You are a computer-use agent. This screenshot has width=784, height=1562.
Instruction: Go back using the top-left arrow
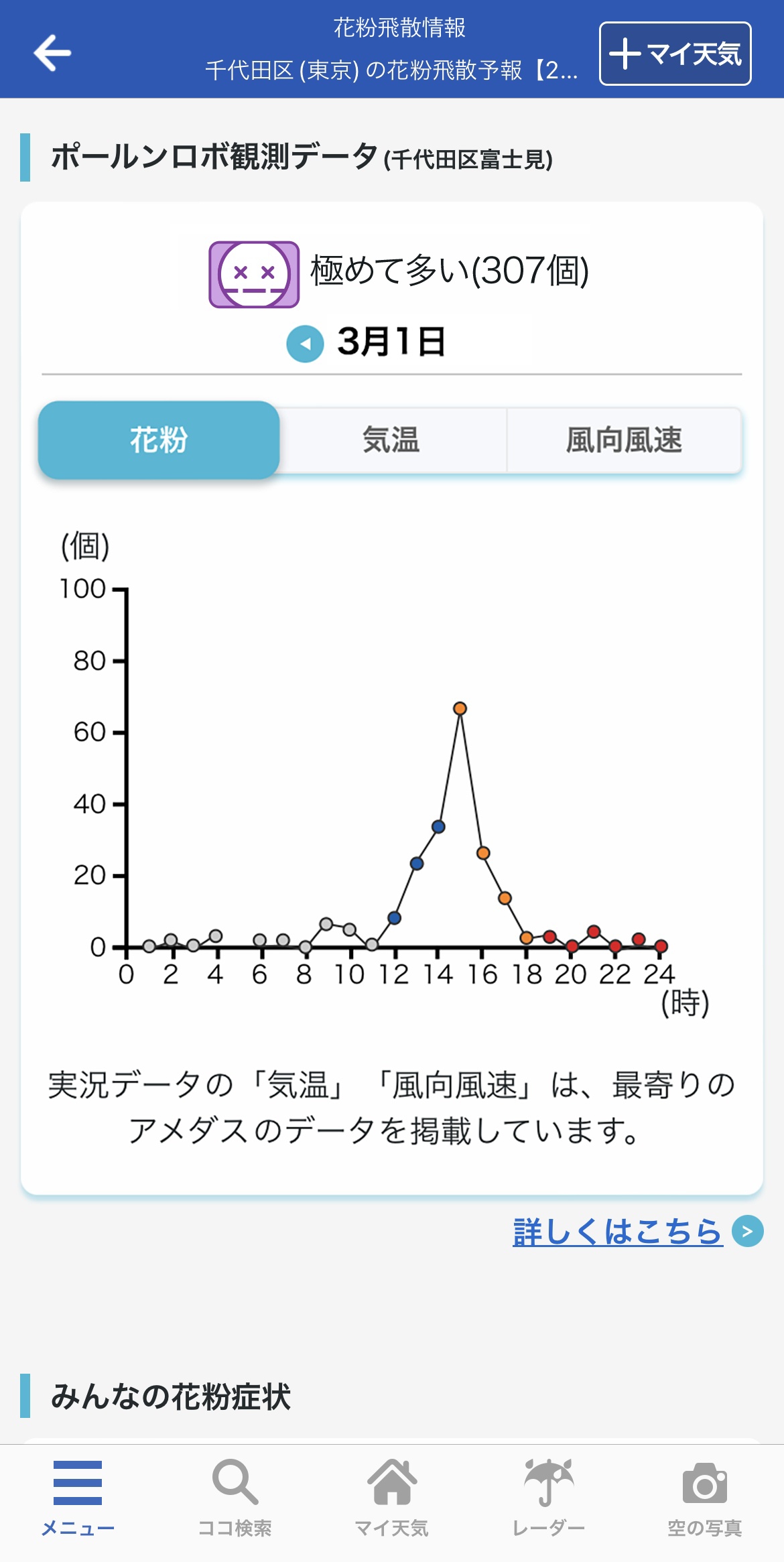[52, 53]
